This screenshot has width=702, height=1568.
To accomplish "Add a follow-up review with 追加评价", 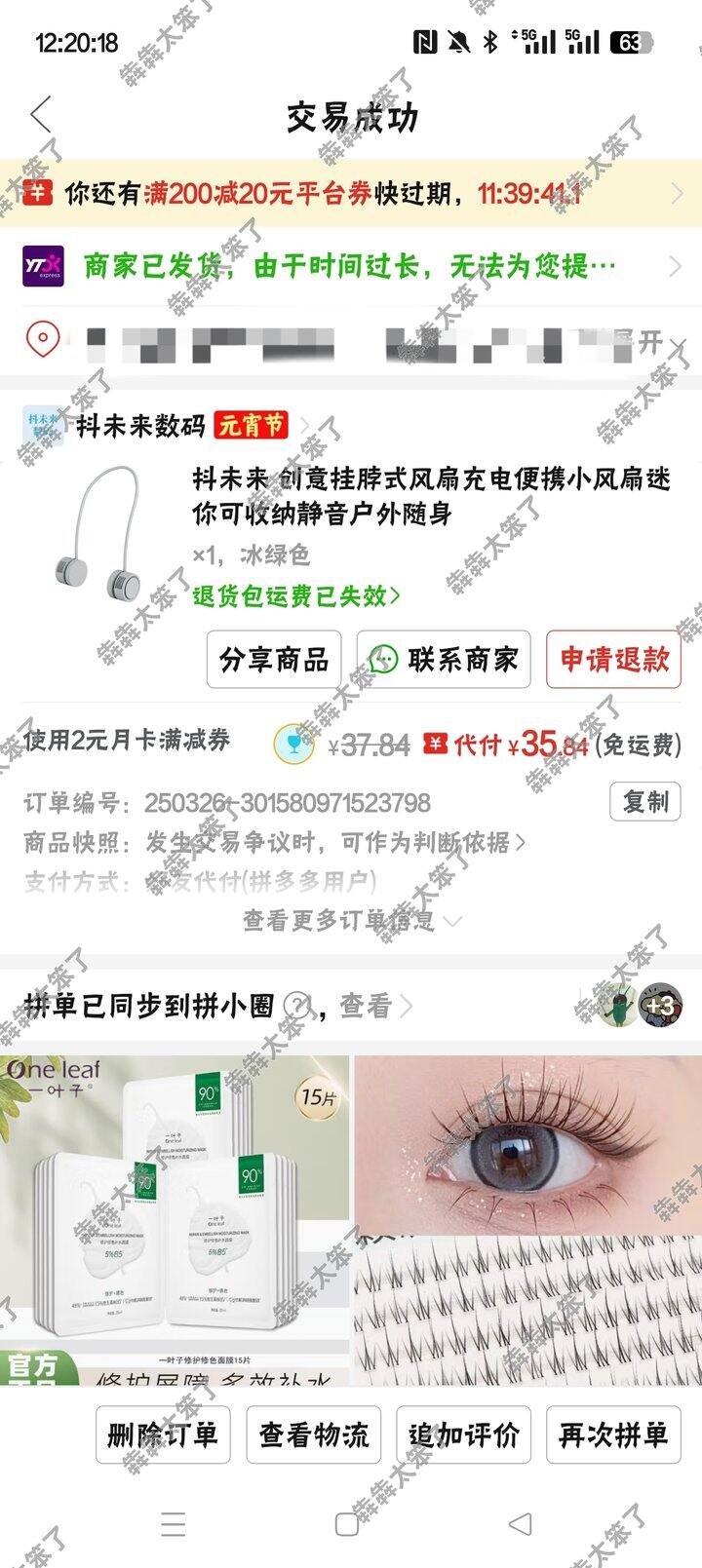I will (463, 1434).
